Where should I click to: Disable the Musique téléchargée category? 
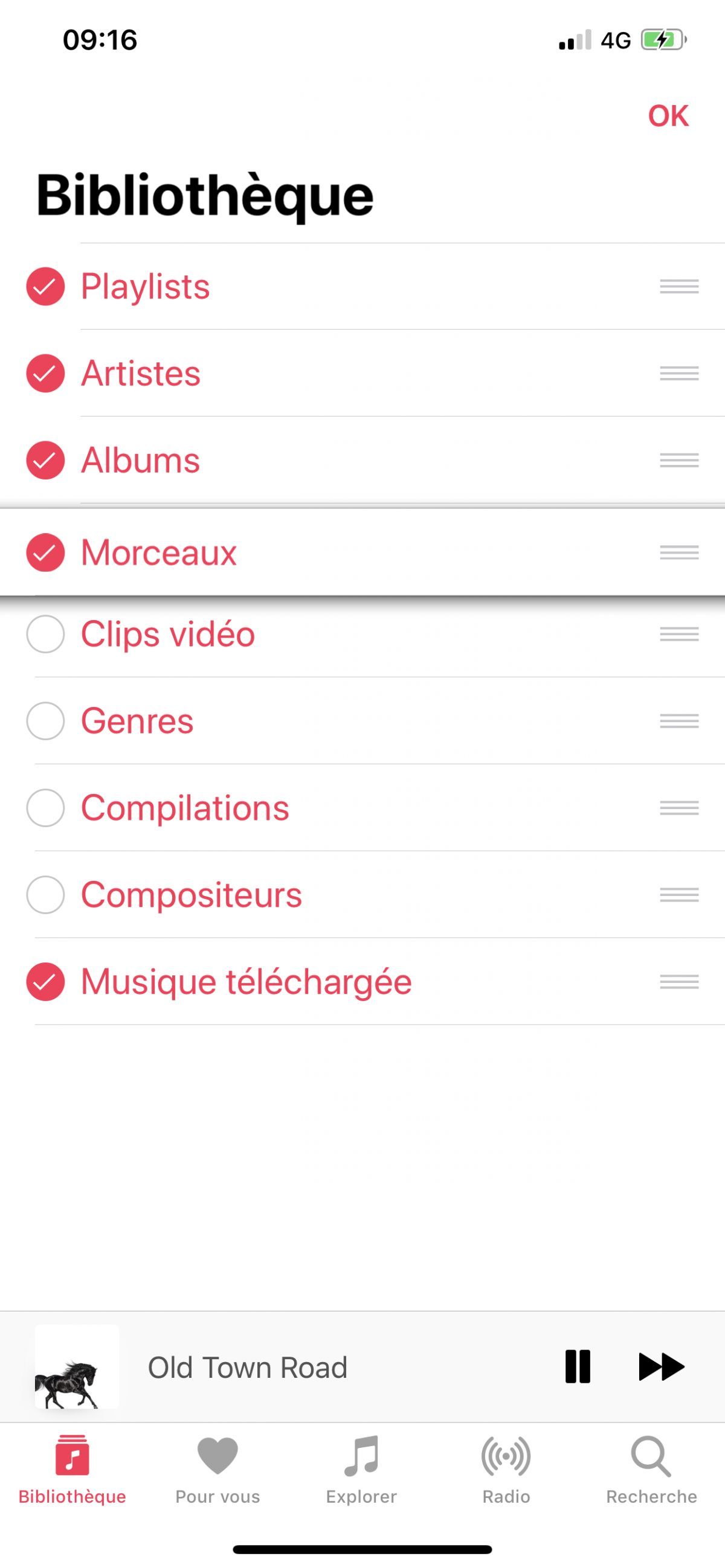[x=46, y=981]
